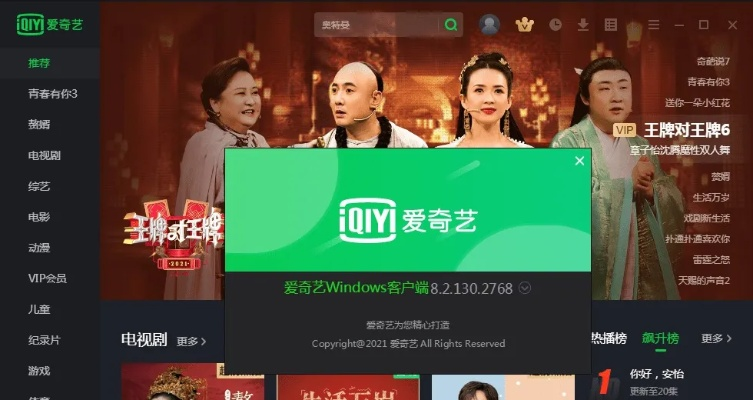Go to the 电视剧 category
Image resolution: width=753 pixels, height=400 pixels.
pos(44,155)
